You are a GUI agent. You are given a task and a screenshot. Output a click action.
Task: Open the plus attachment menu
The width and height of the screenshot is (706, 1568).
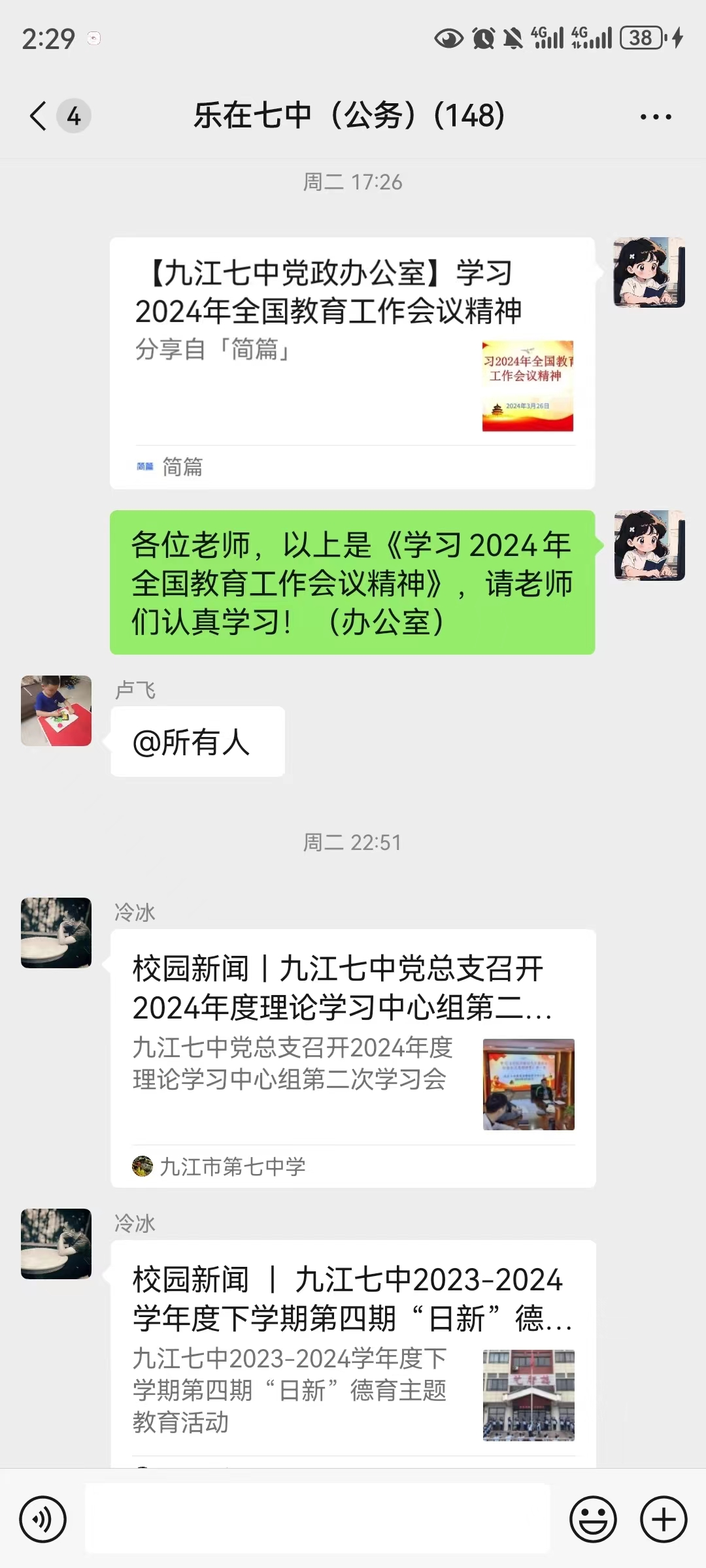point(663,1520)
